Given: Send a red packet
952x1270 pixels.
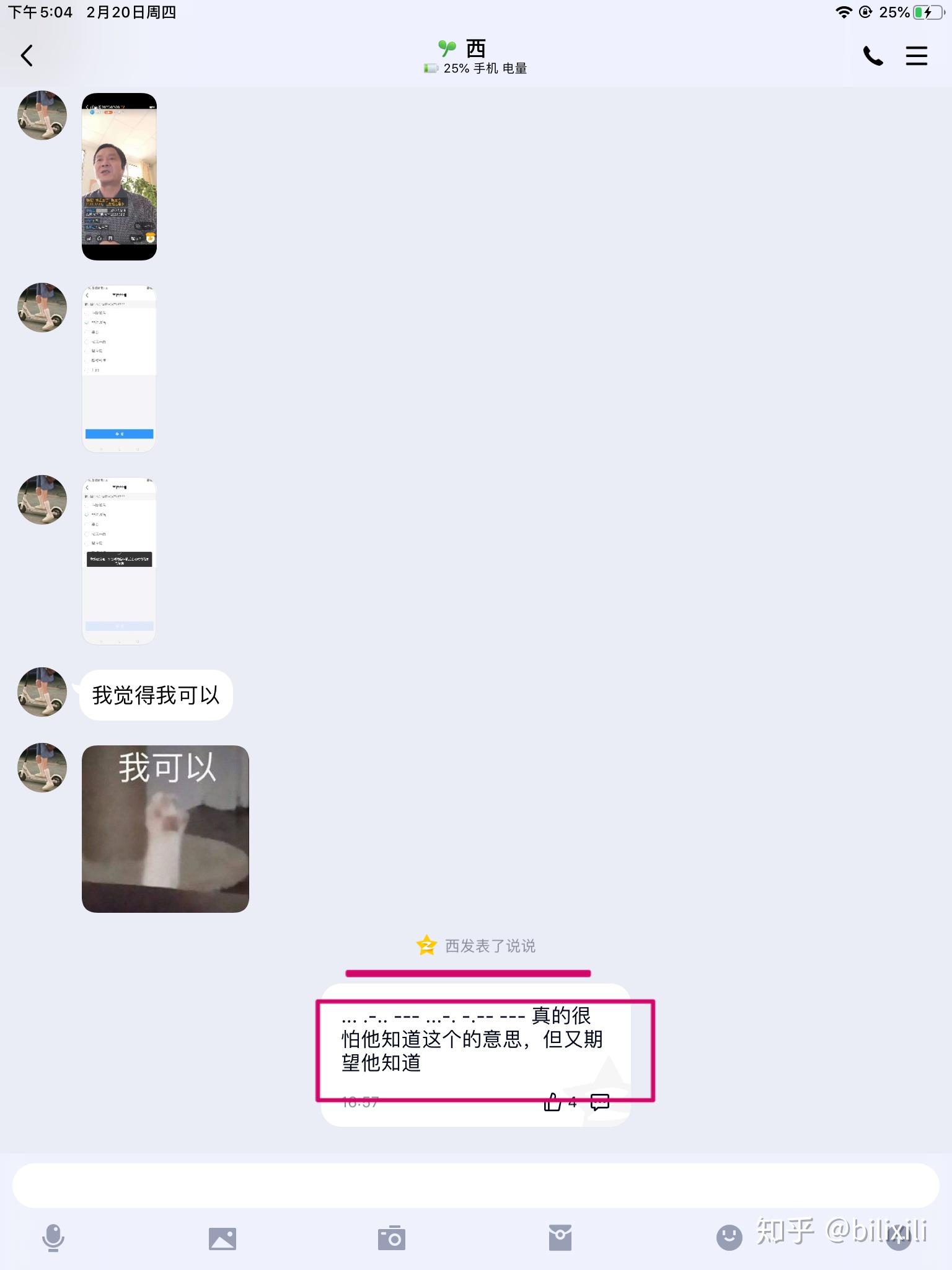Looking at the screenshot, I should [x=560, y=1238].
